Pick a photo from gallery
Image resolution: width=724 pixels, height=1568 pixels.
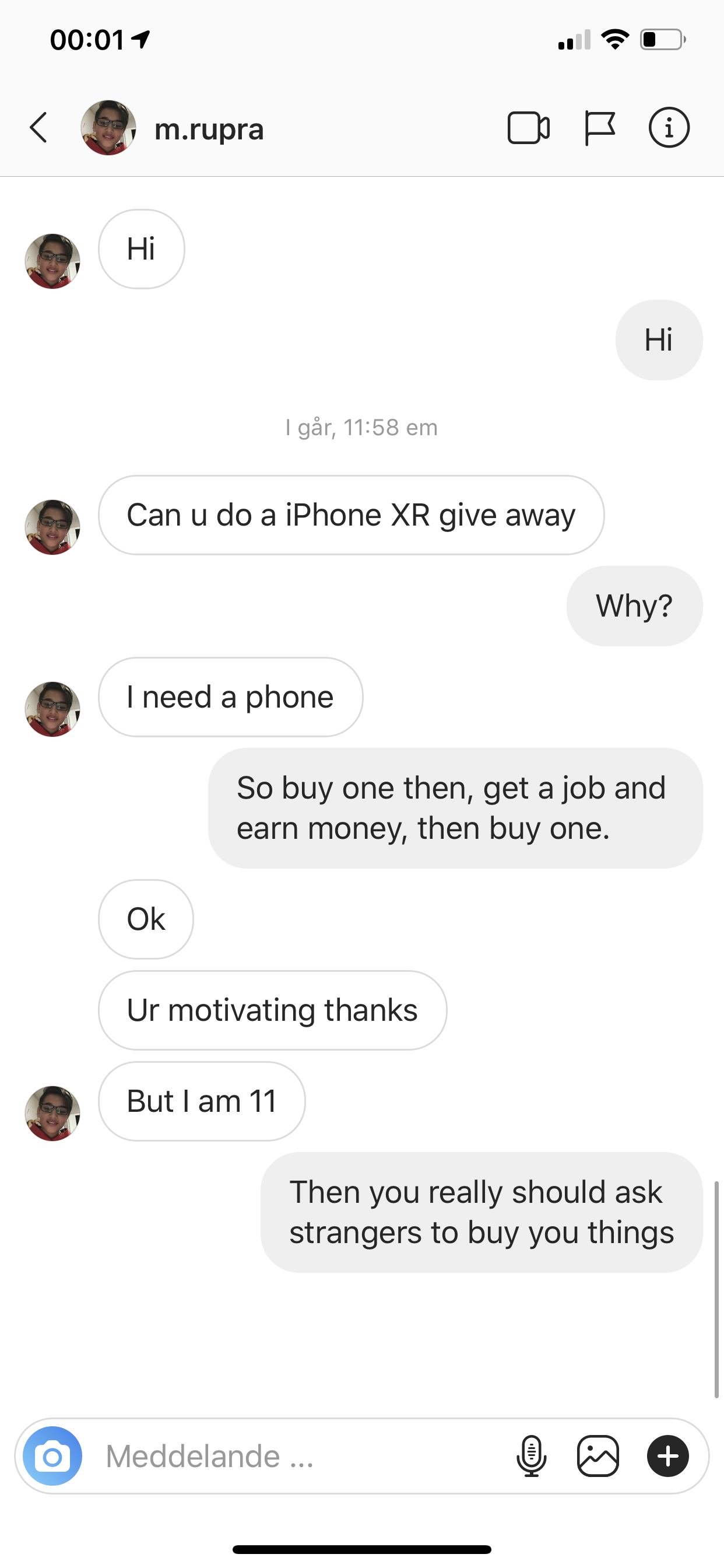(598, 1456)
